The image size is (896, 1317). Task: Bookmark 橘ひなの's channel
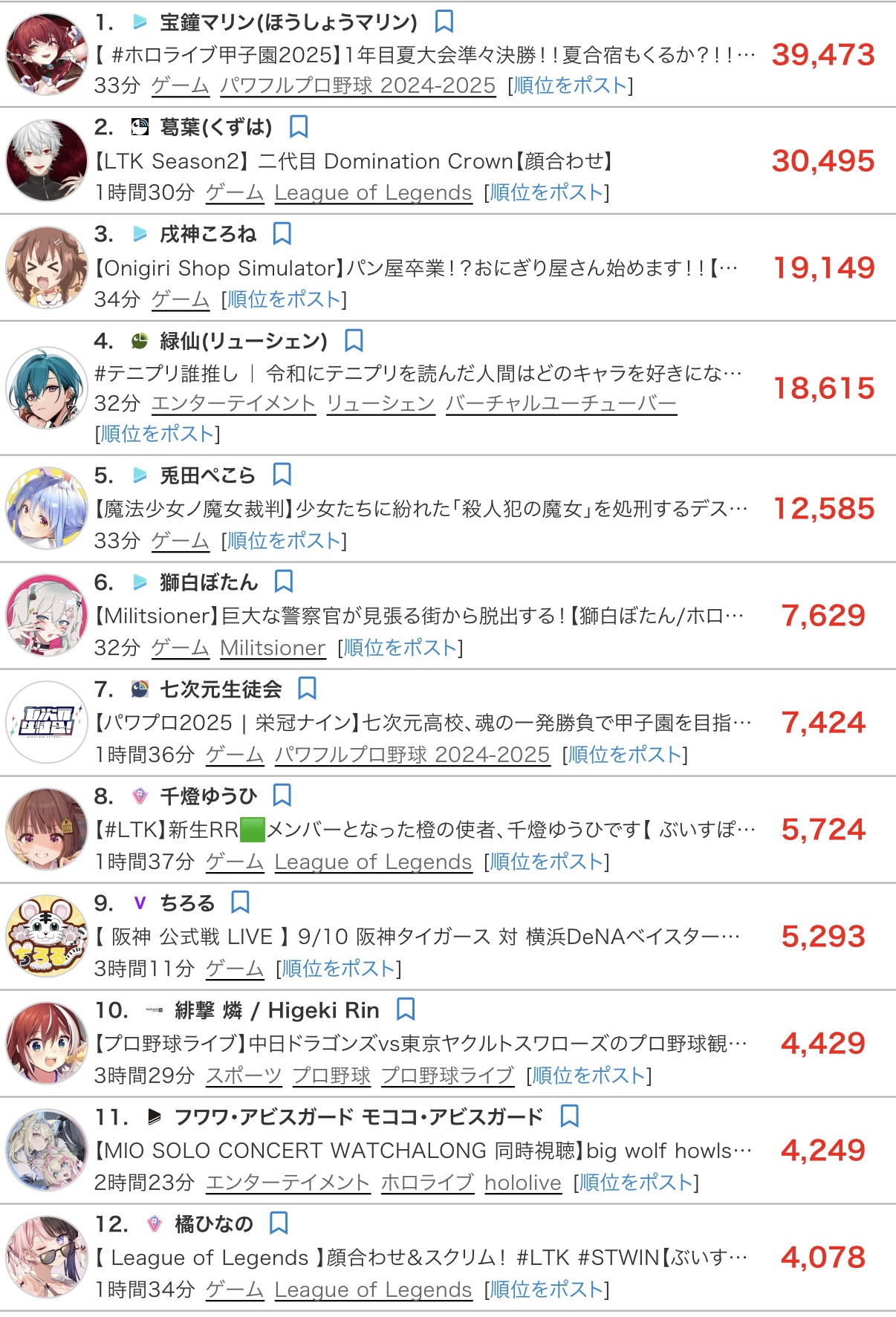(x=279, y=1223)
